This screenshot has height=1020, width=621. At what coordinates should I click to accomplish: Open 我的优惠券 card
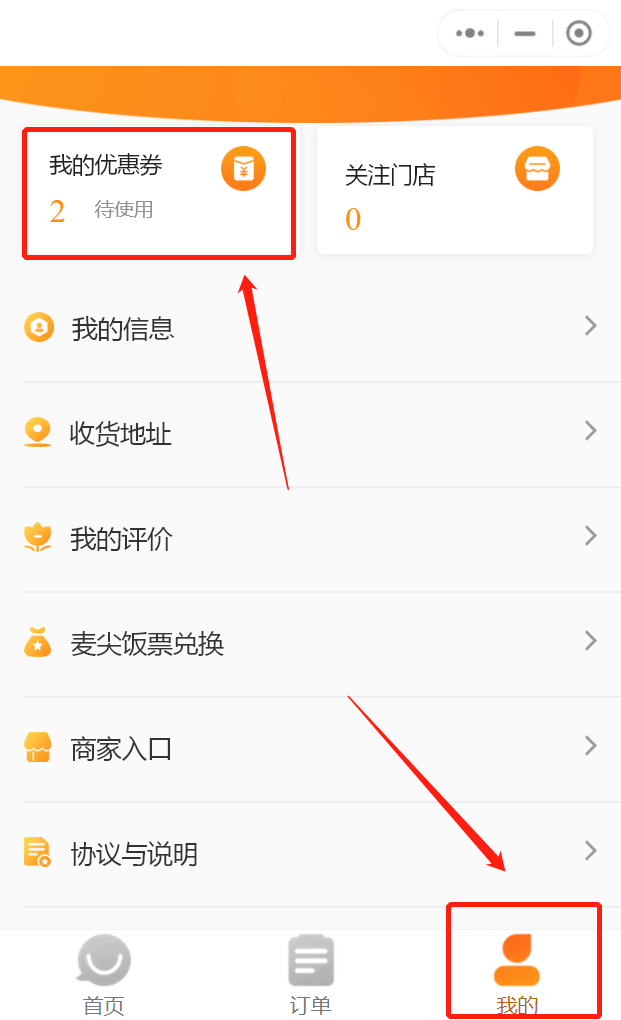(x=158, y=192)
